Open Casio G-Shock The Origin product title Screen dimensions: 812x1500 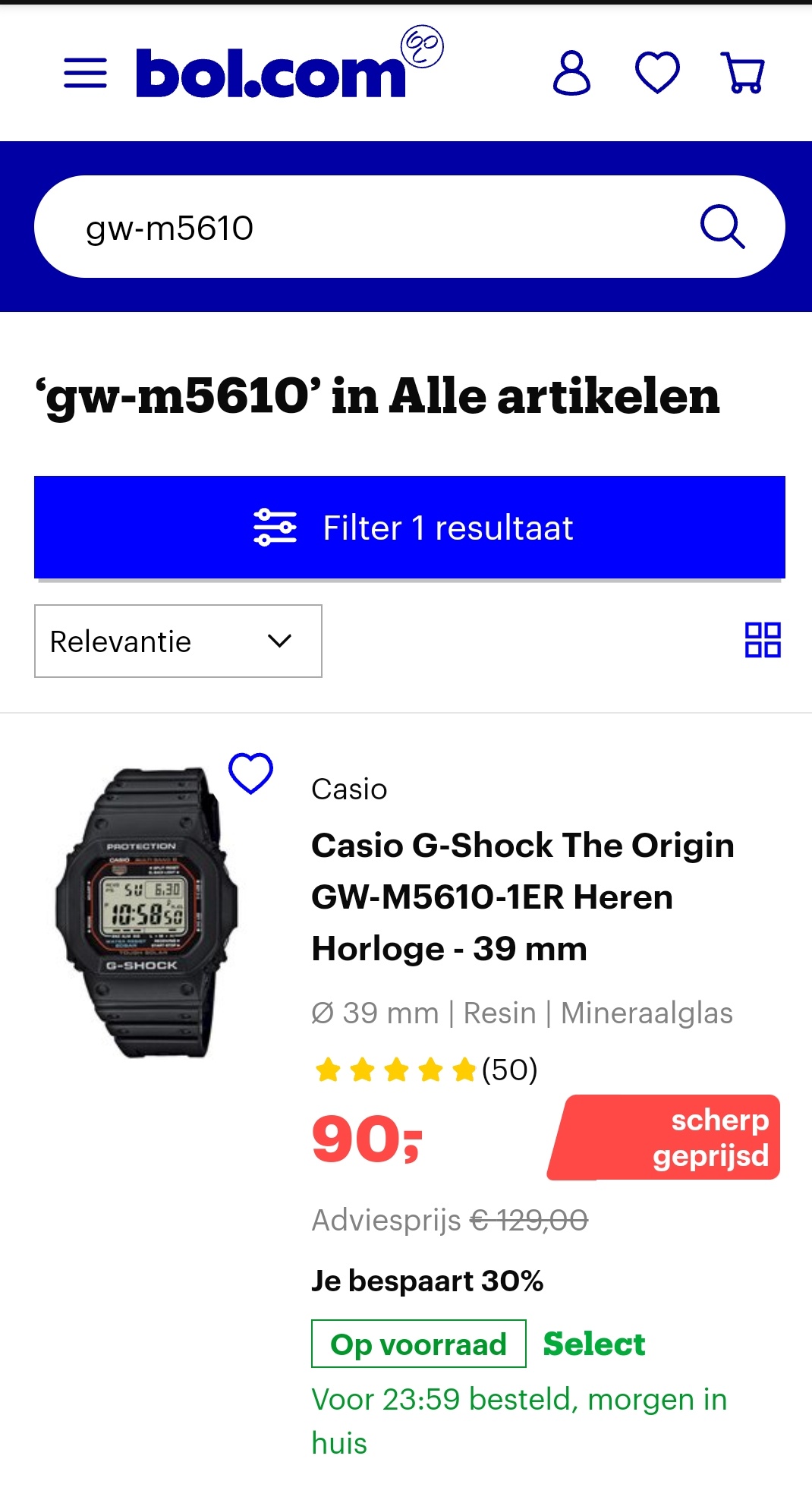(523, 897)
